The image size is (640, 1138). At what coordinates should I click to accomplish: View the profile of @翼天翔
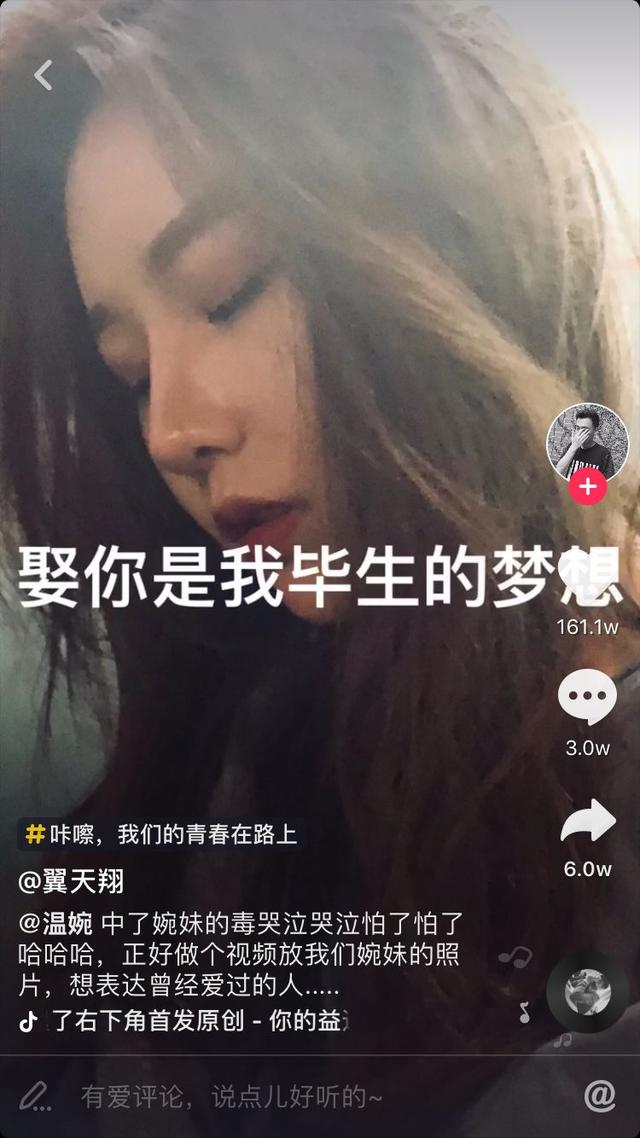(71, 882)
